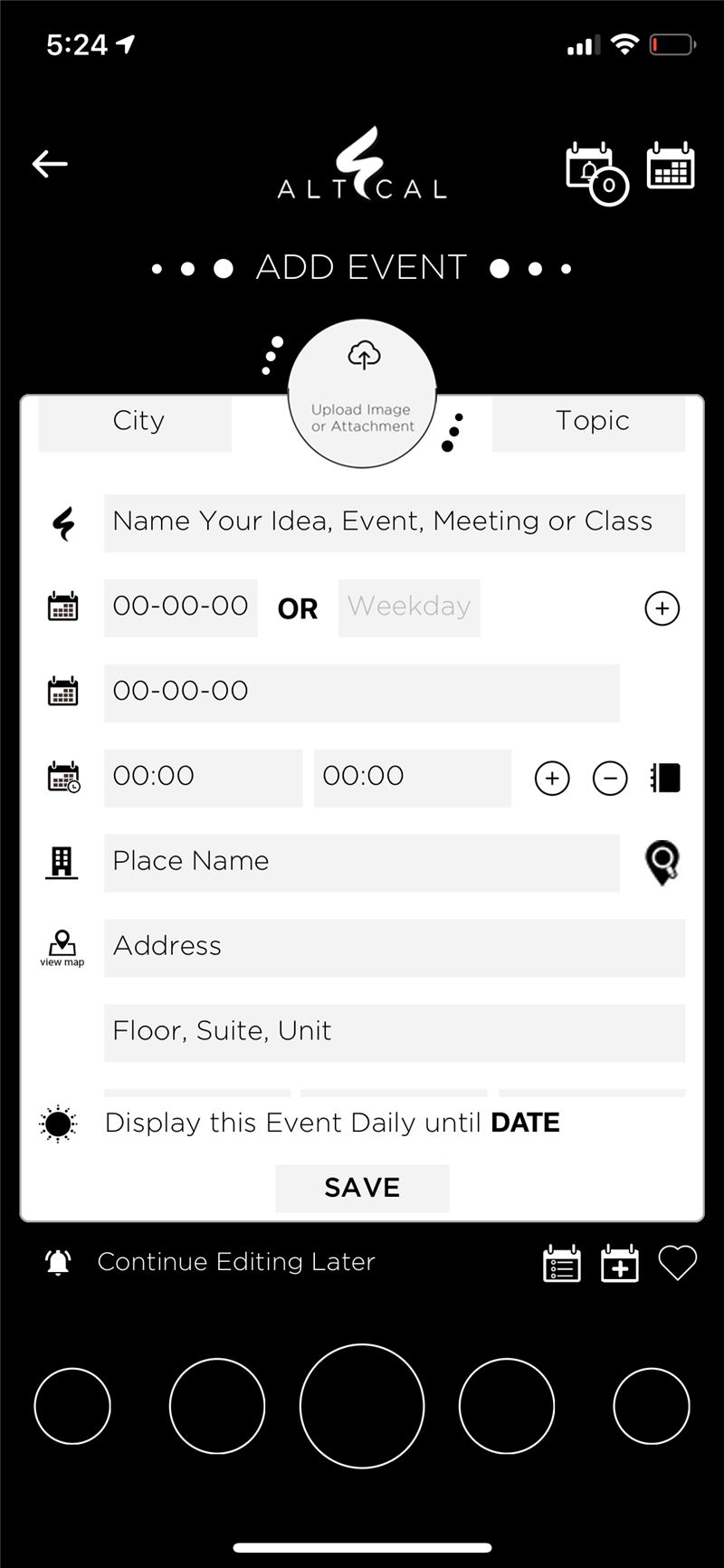Add another date with the plus icon
724x1568 pixels.
click(662, 608)
